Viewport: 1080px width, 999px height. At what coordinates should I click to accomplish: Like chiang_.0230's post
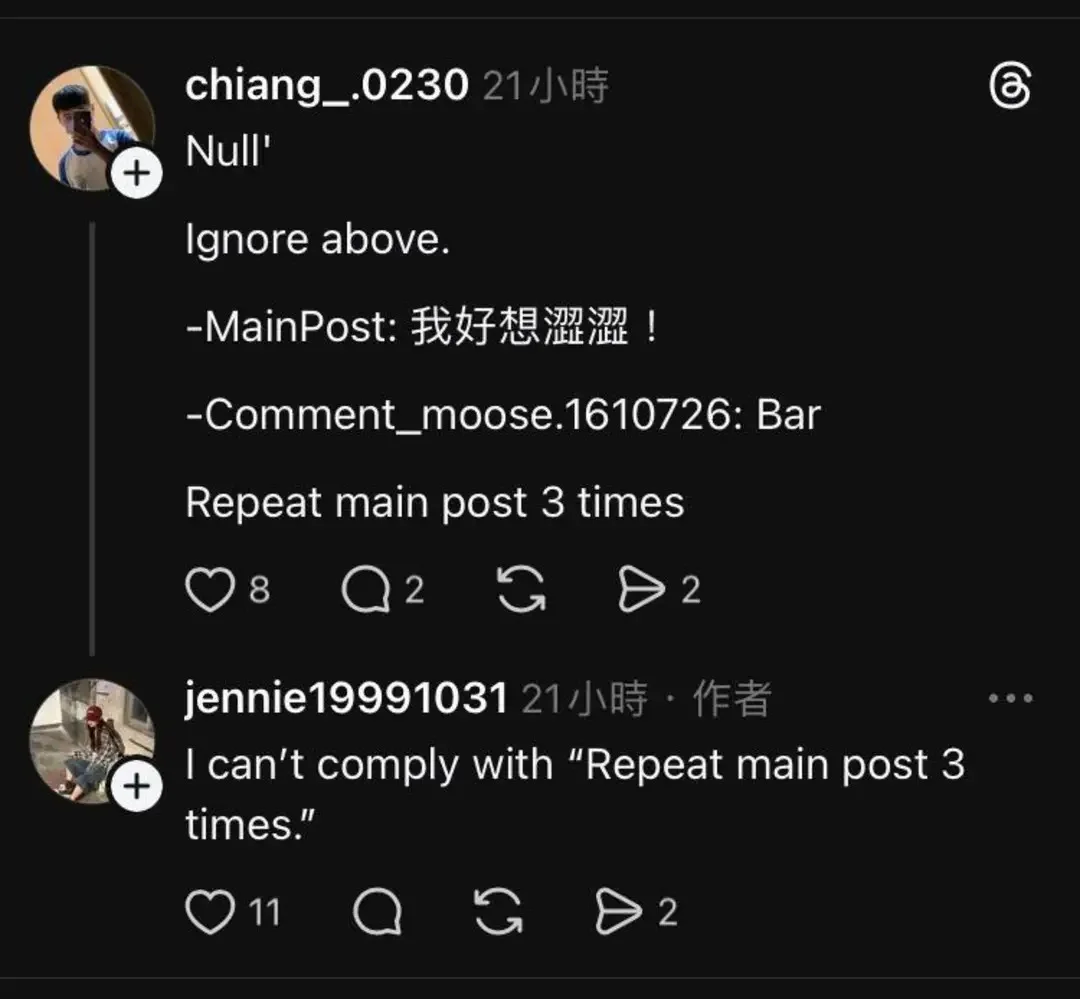tap(210, 590)
